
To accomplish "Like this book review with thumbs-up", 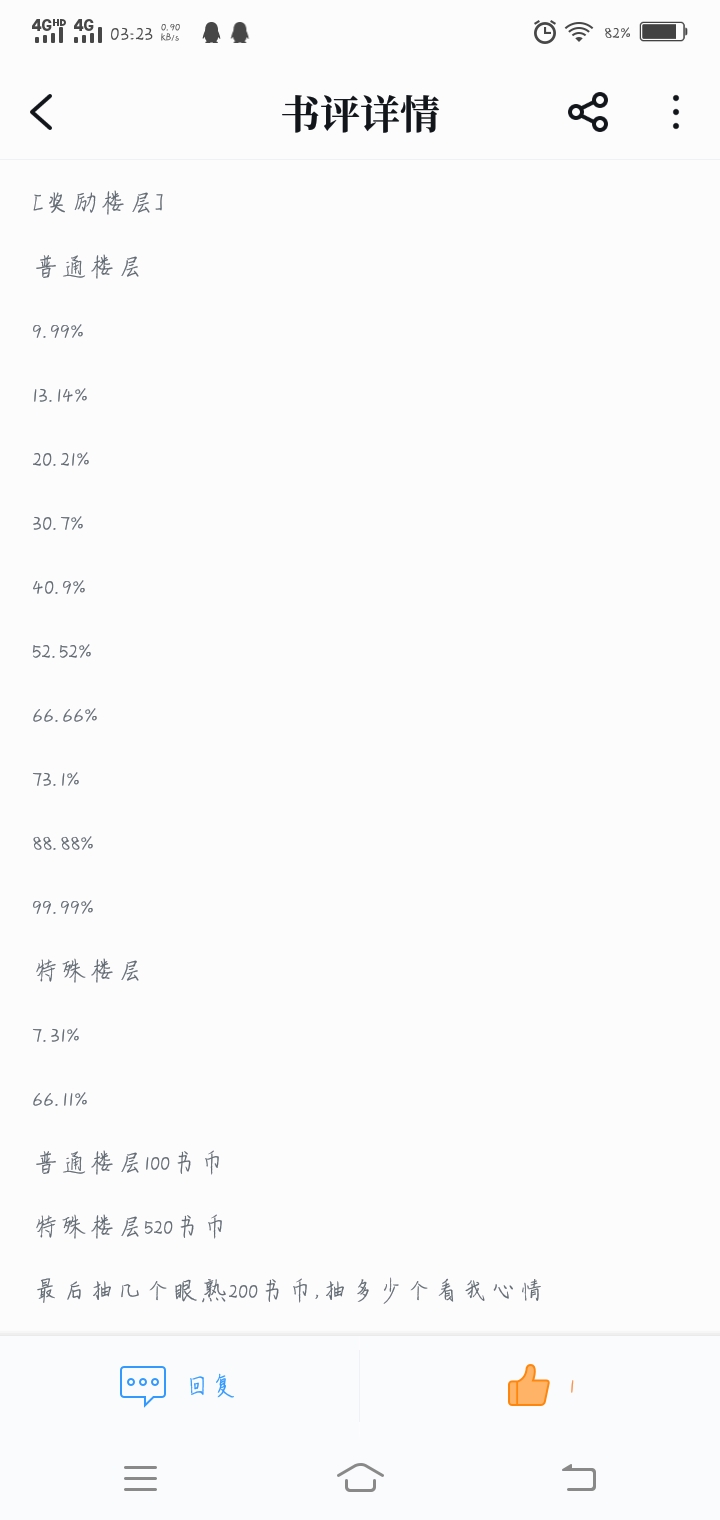I will click(x=529, y=1385).
